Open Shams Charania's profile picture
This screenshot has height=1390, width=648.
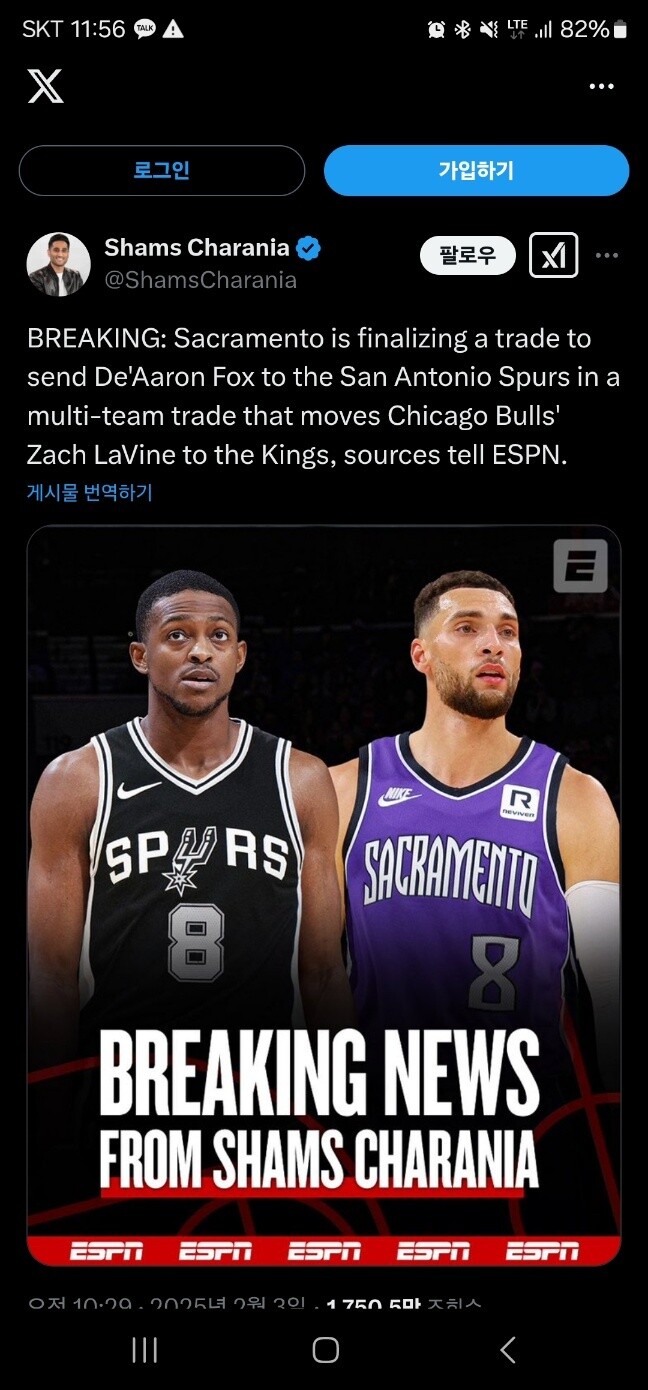click(58, 265)
